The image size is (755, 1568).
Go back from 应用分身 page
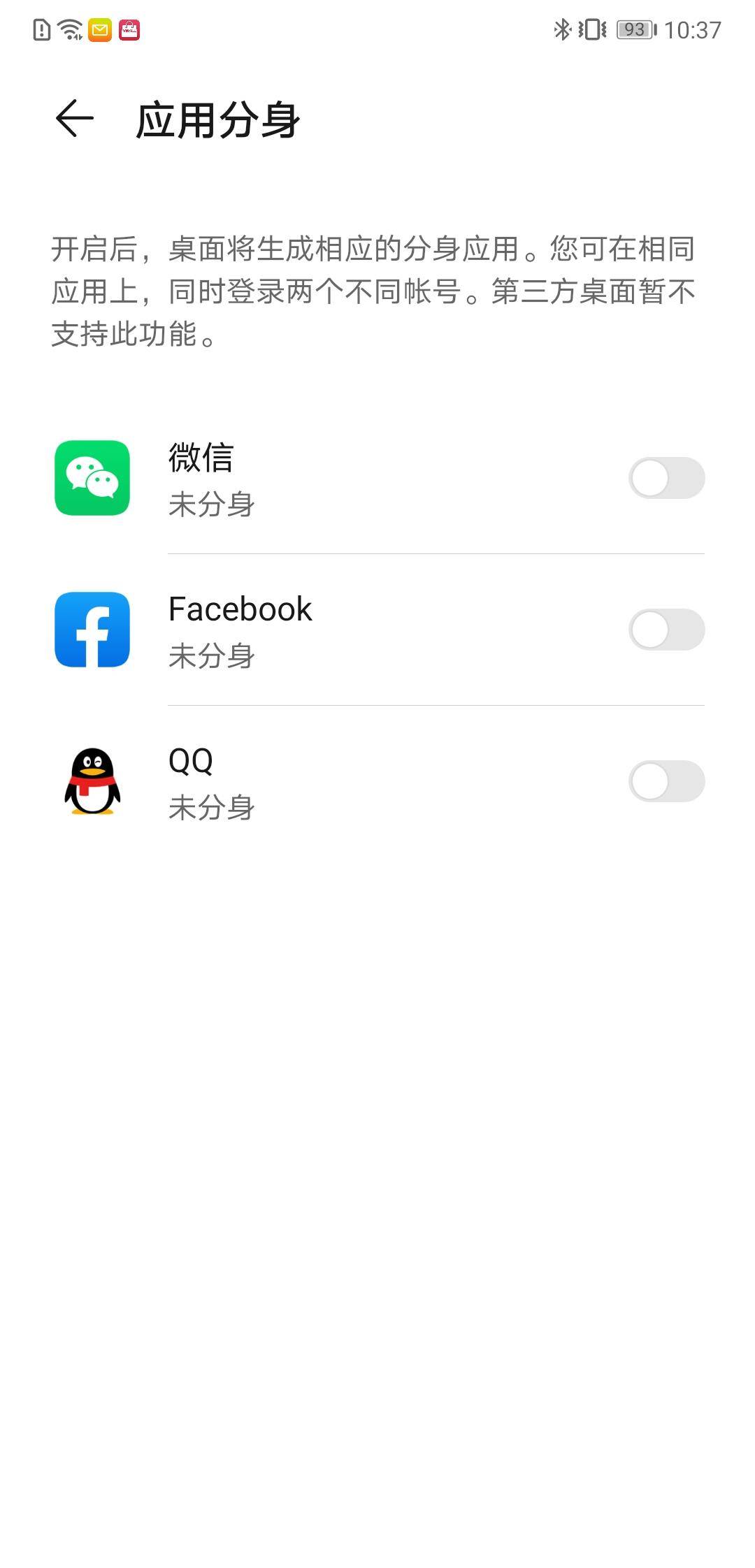point(75,119)
